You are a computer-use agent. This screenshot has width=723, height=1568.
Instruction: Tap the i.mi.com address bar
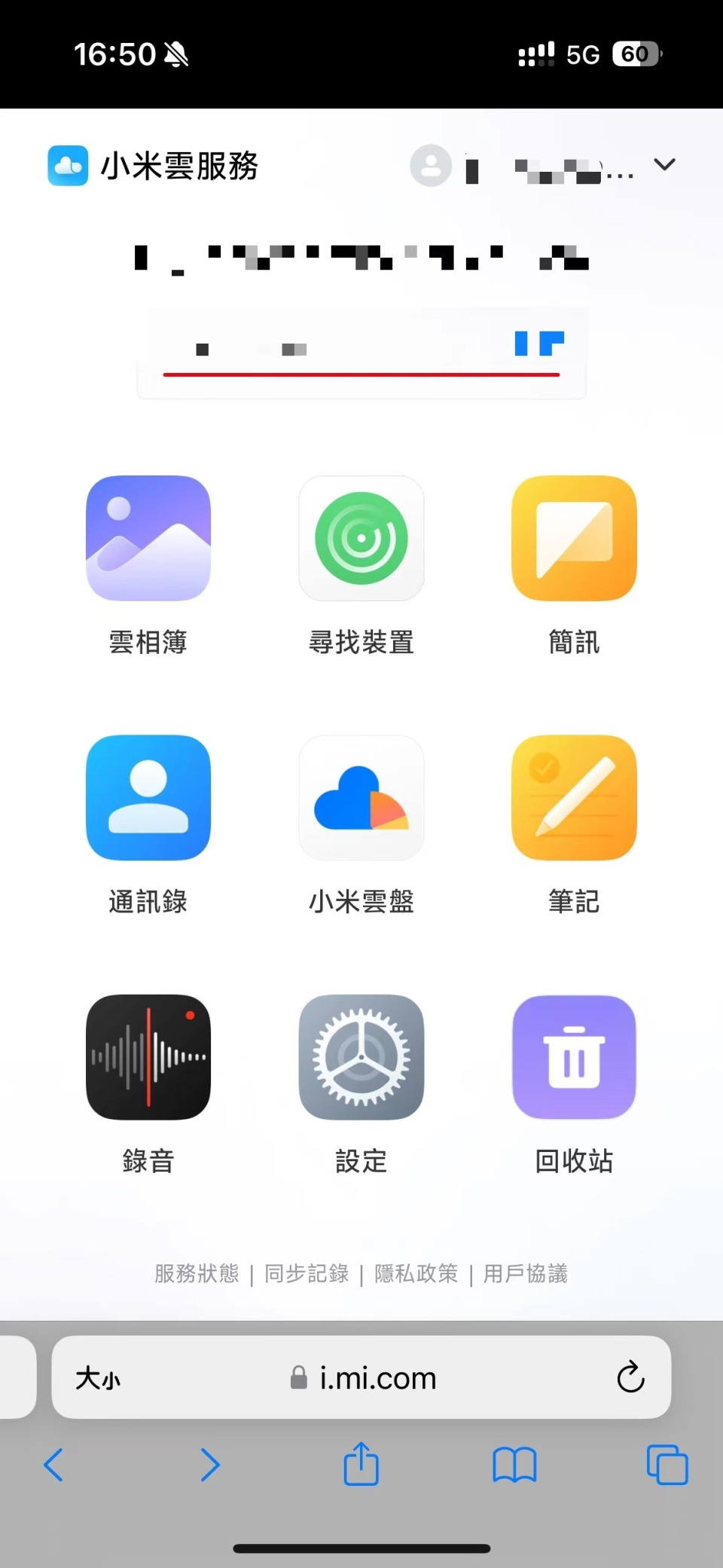pyautogui.click(x=363, y=1377)
